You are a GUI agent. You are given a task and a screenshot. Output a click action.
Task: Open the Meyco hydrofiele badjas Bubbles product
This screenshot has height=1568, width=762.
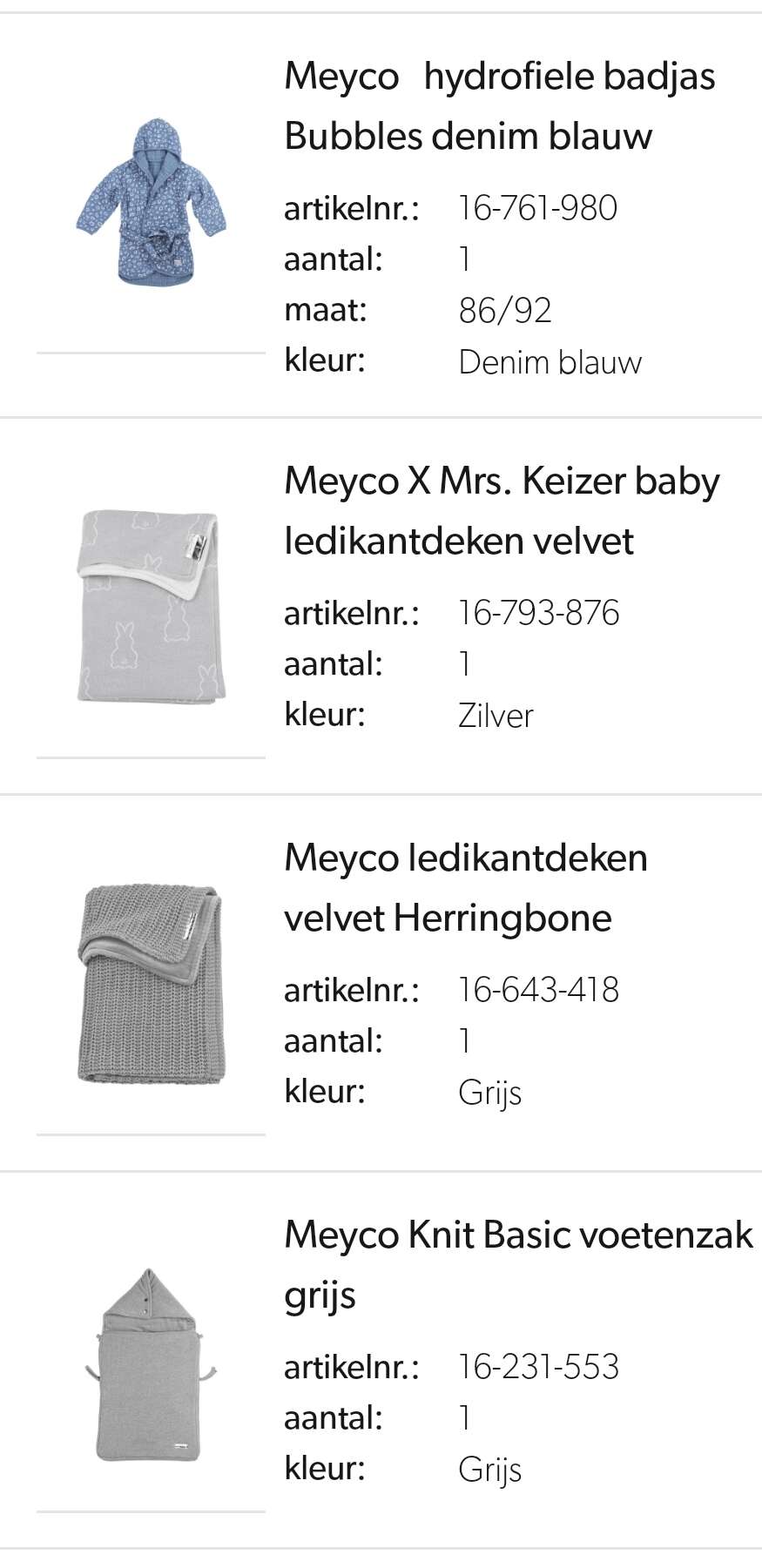499,106
